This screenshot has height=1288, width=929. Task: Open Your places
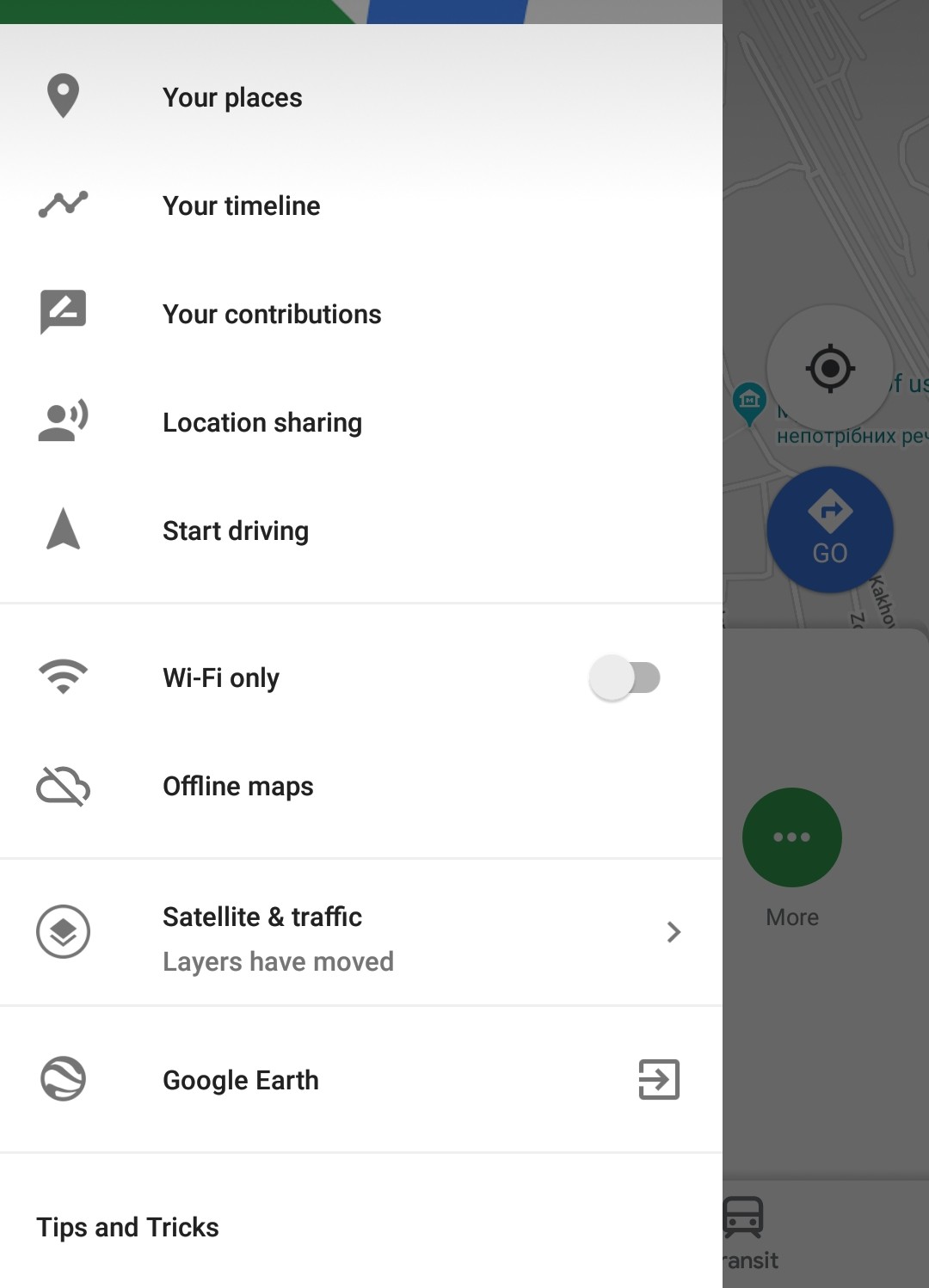click(232, 97)
